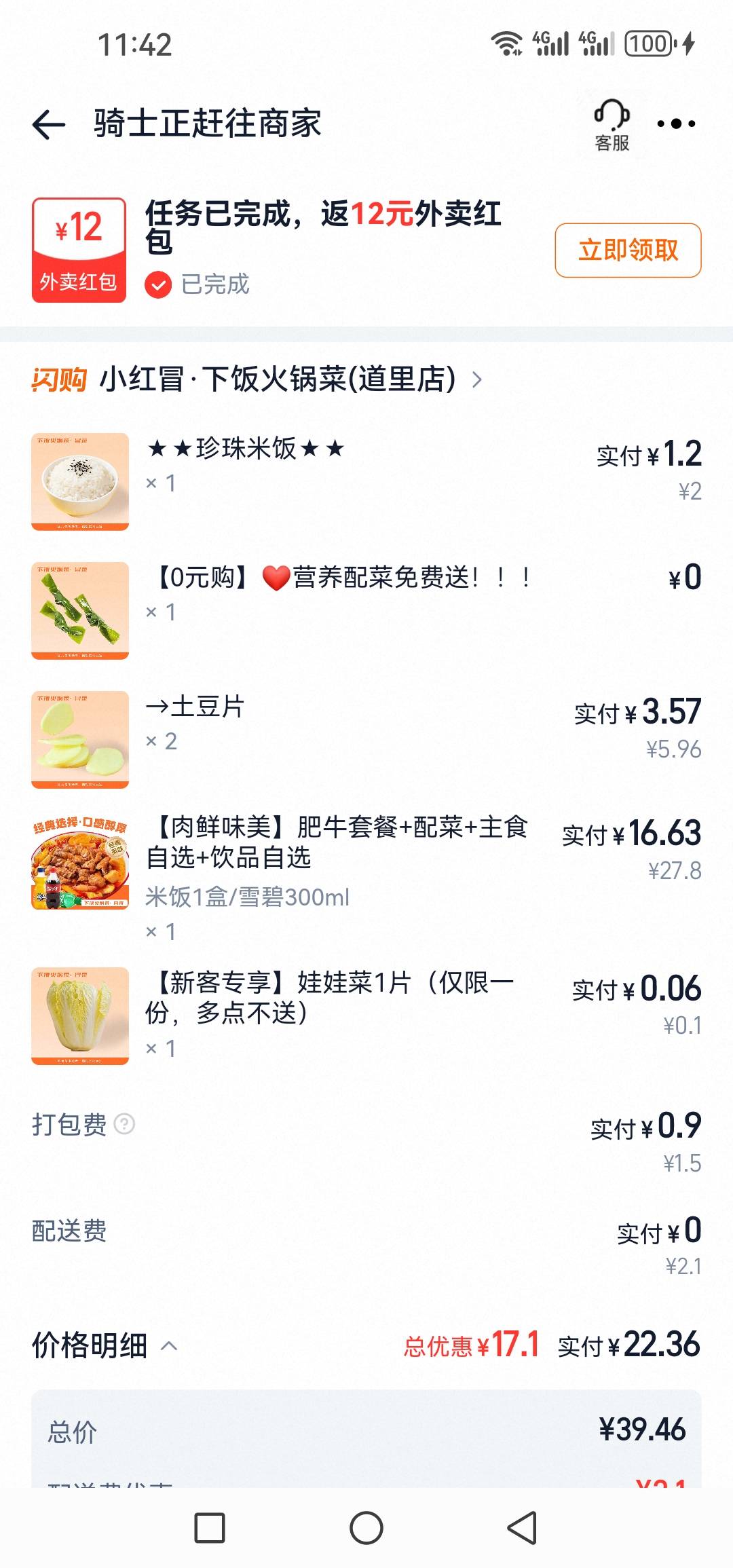Contact 客服 customer service

click(612, 125)
